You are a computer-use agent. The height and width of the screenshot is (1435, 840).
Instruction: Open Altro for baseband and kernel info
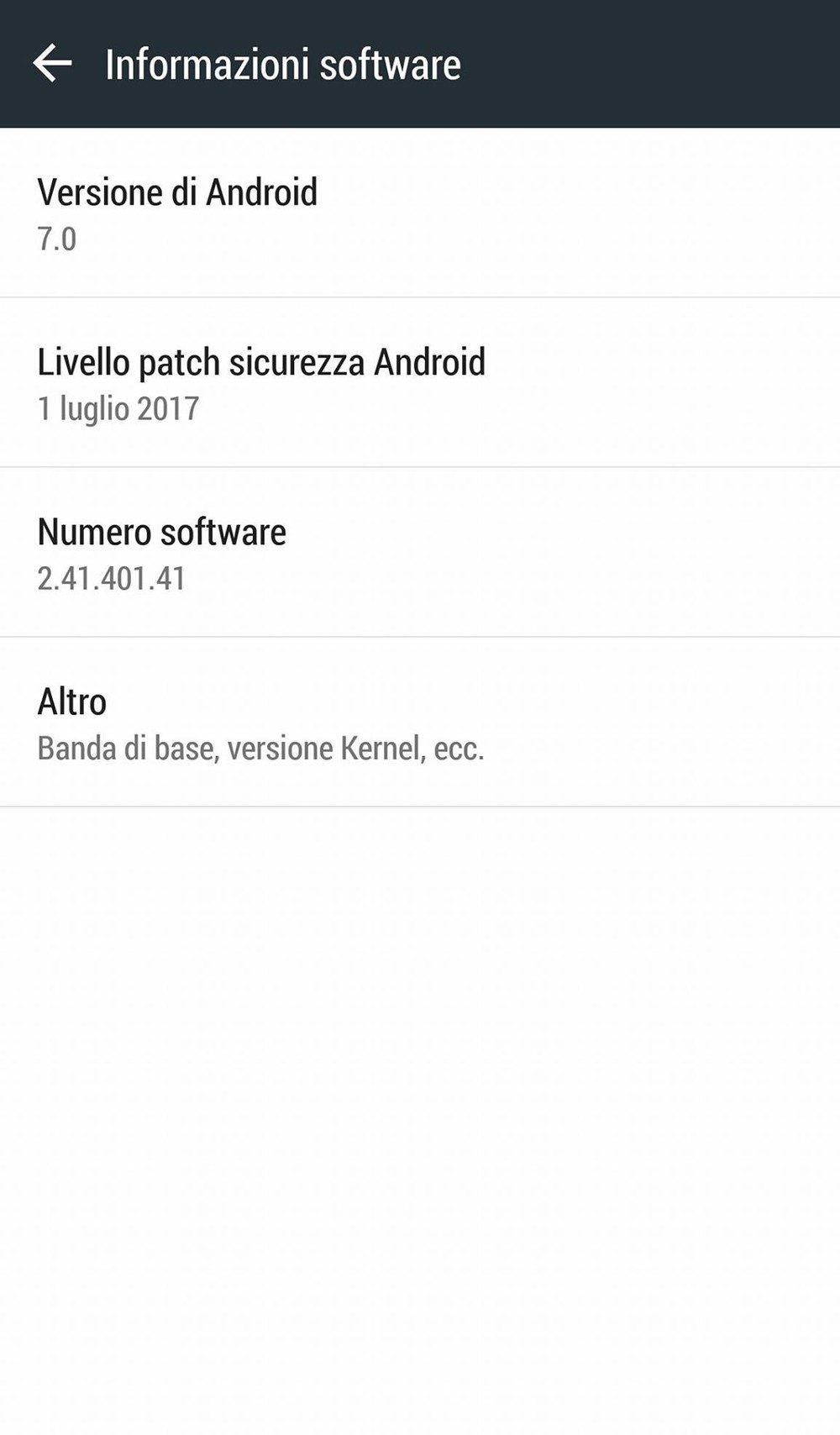click(420, 722)
